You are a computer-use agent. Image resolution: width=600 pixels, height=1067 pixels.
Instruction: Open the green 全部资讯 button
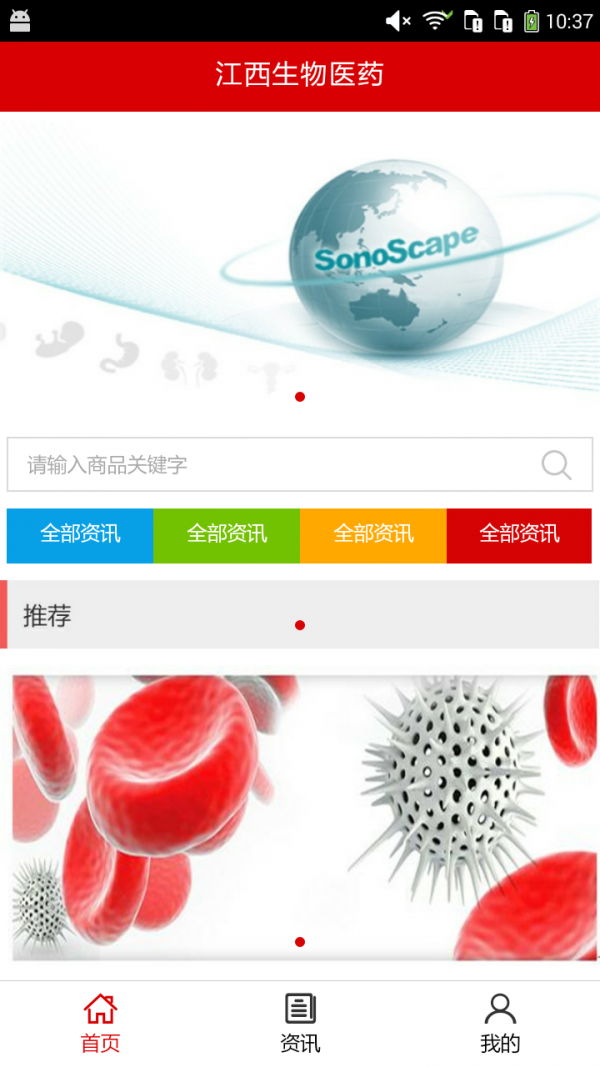tap(226, 535)
